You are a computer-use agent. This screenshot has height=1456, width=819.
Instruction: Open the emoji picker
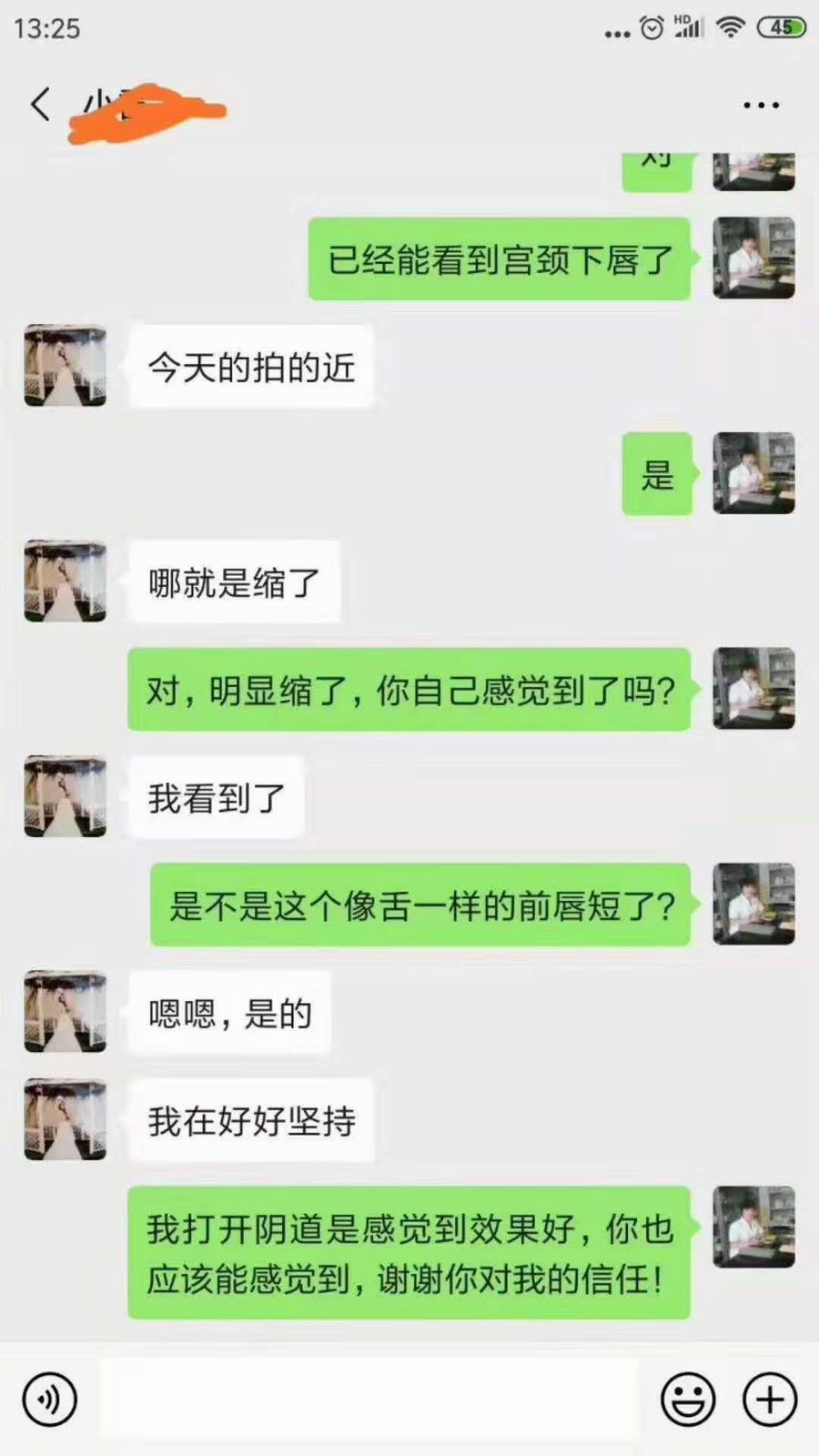(x=687, y=1400)
